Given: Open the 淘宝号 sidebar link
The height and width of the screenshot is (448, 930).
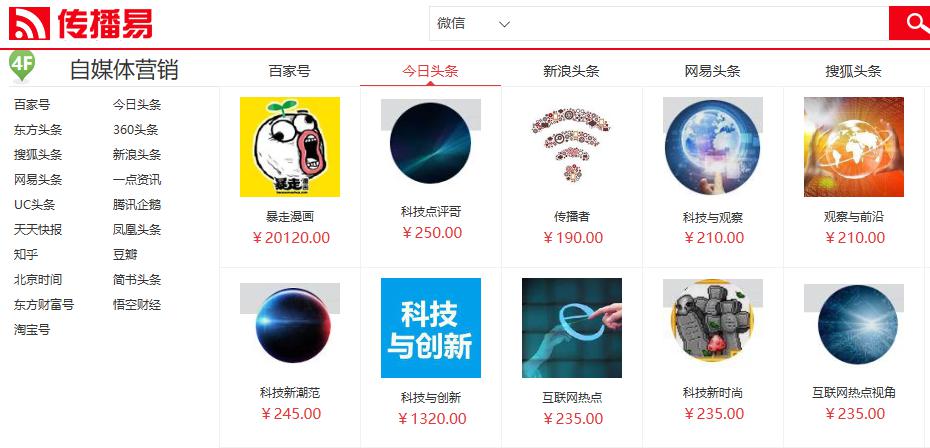Looking at the screenshot, I should pyautogui.click(x=32, y=330).
